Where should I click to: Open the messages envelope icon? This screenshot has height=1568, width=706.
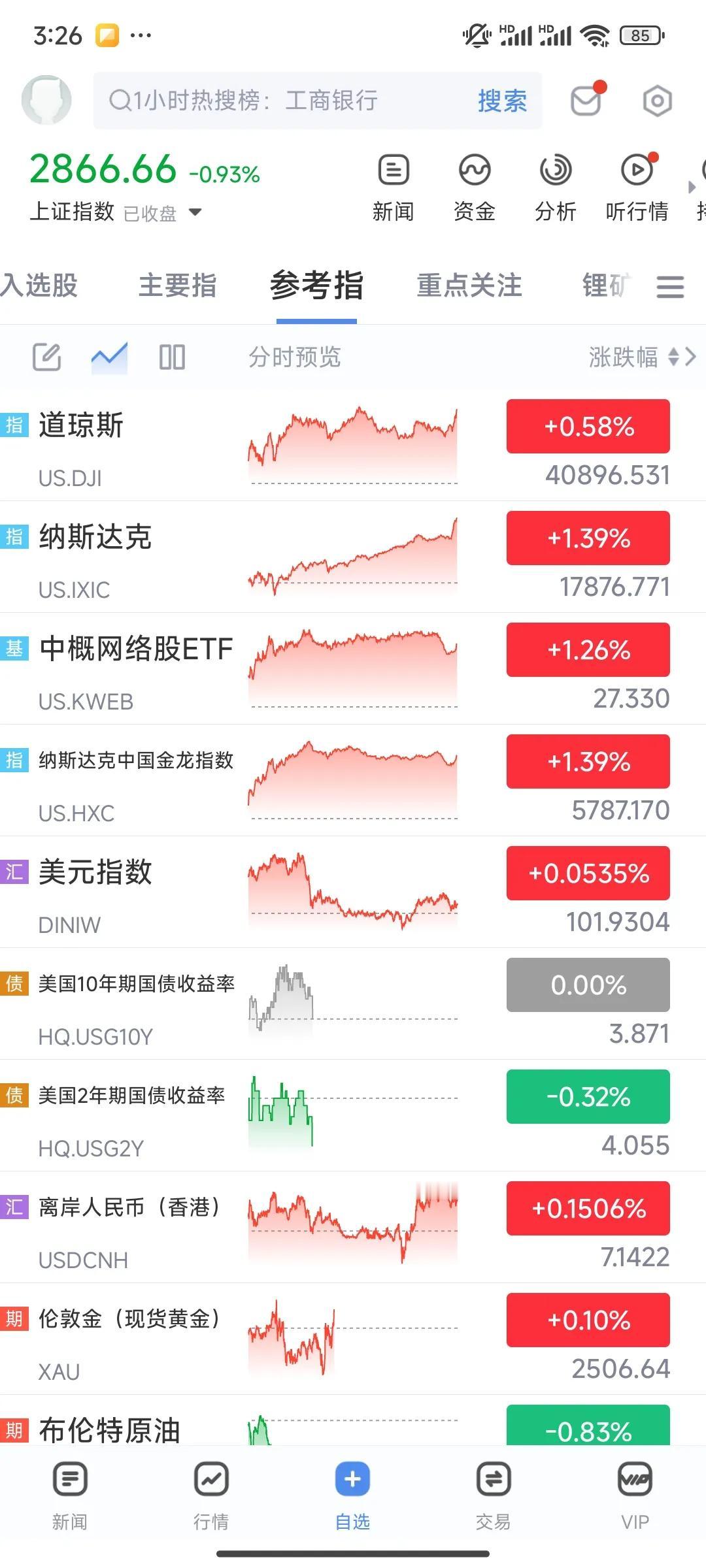[x=586, y=101]
